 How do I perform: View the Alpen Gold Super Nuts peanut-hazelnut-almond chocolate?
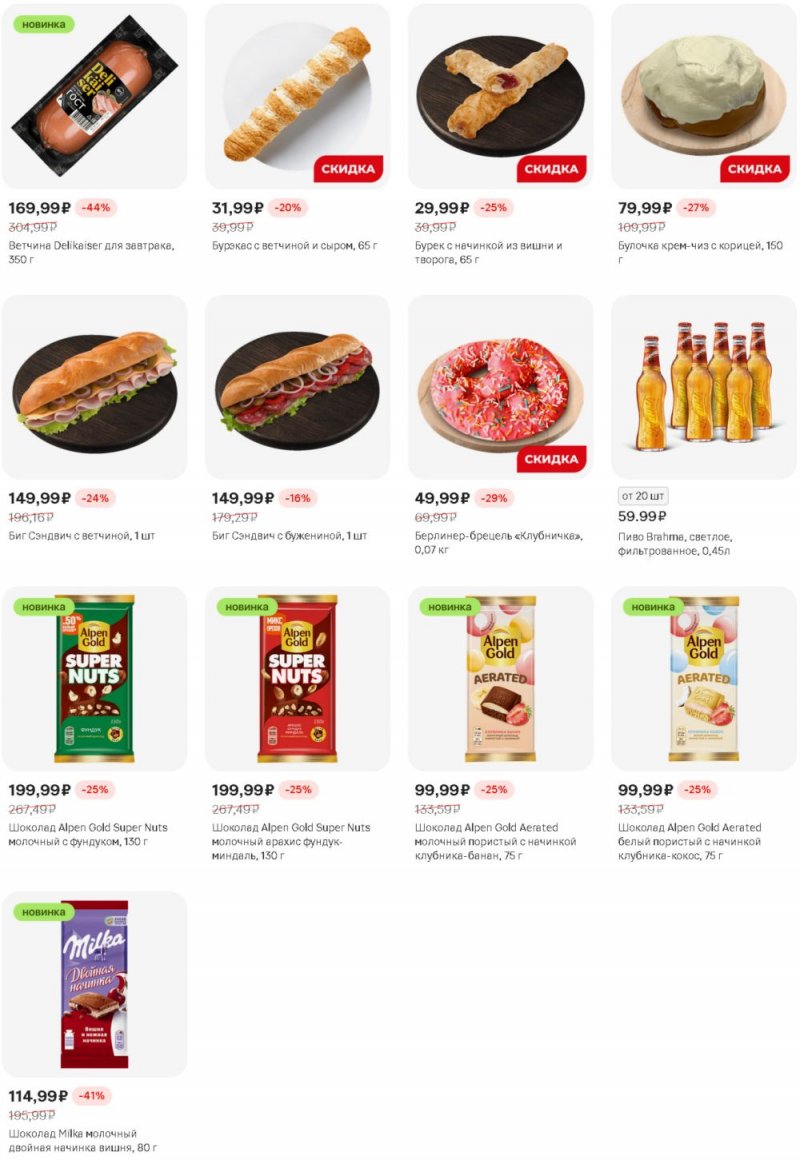point(297,678)
